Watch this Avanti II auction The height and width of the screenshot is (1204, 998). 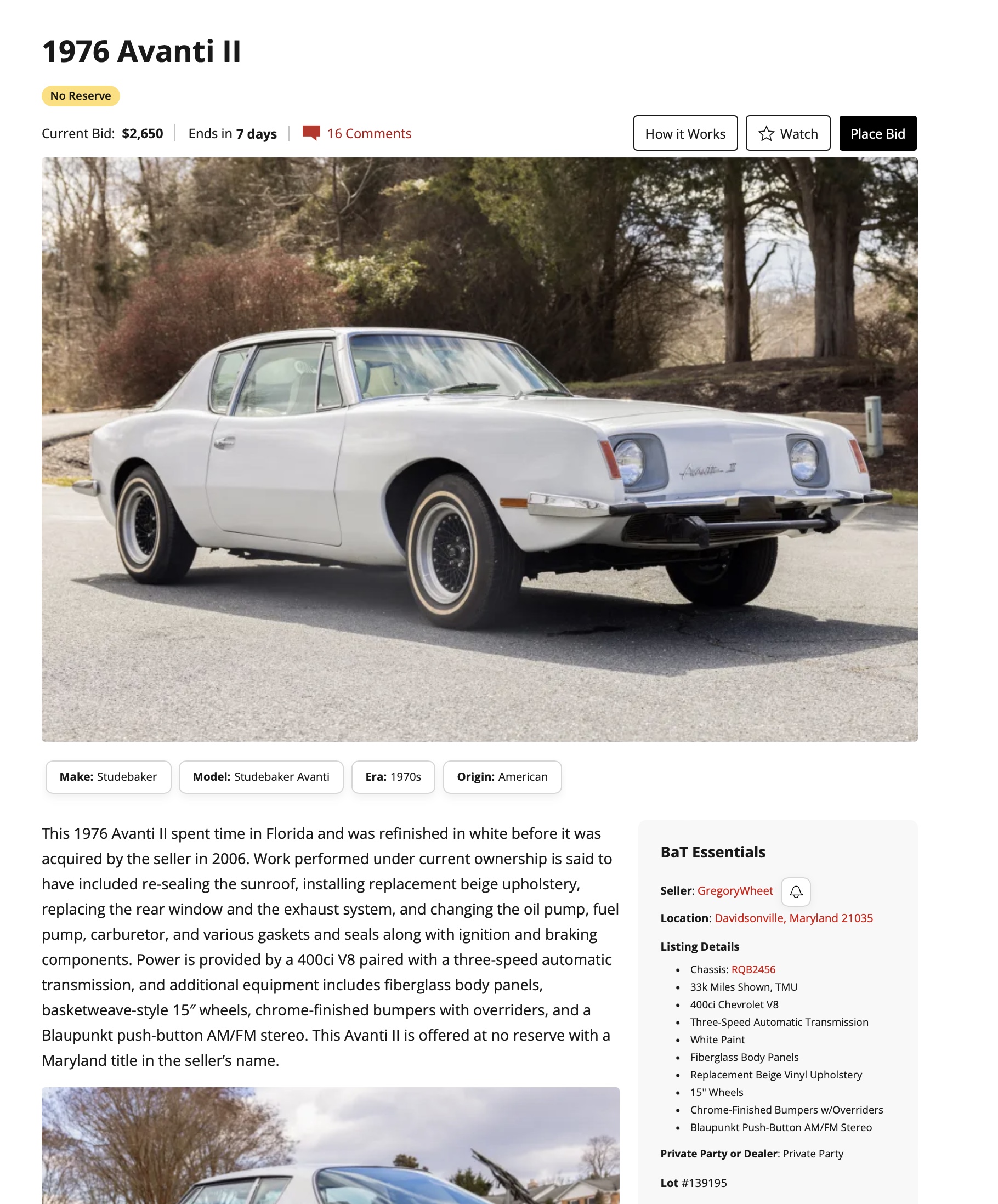[x=787, y=134]
